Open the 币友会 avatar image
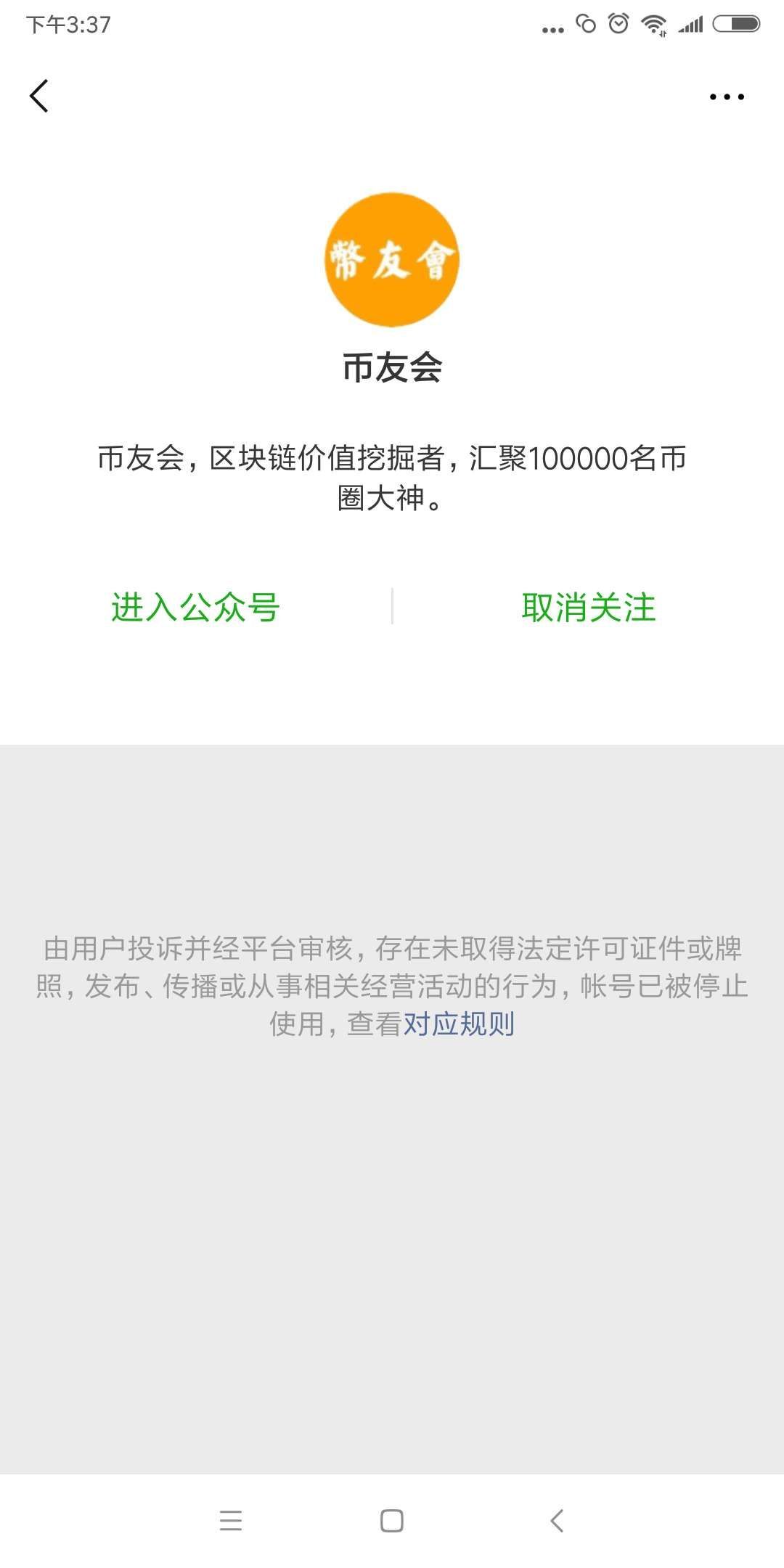784x1568 pixels. click(392, 260)
